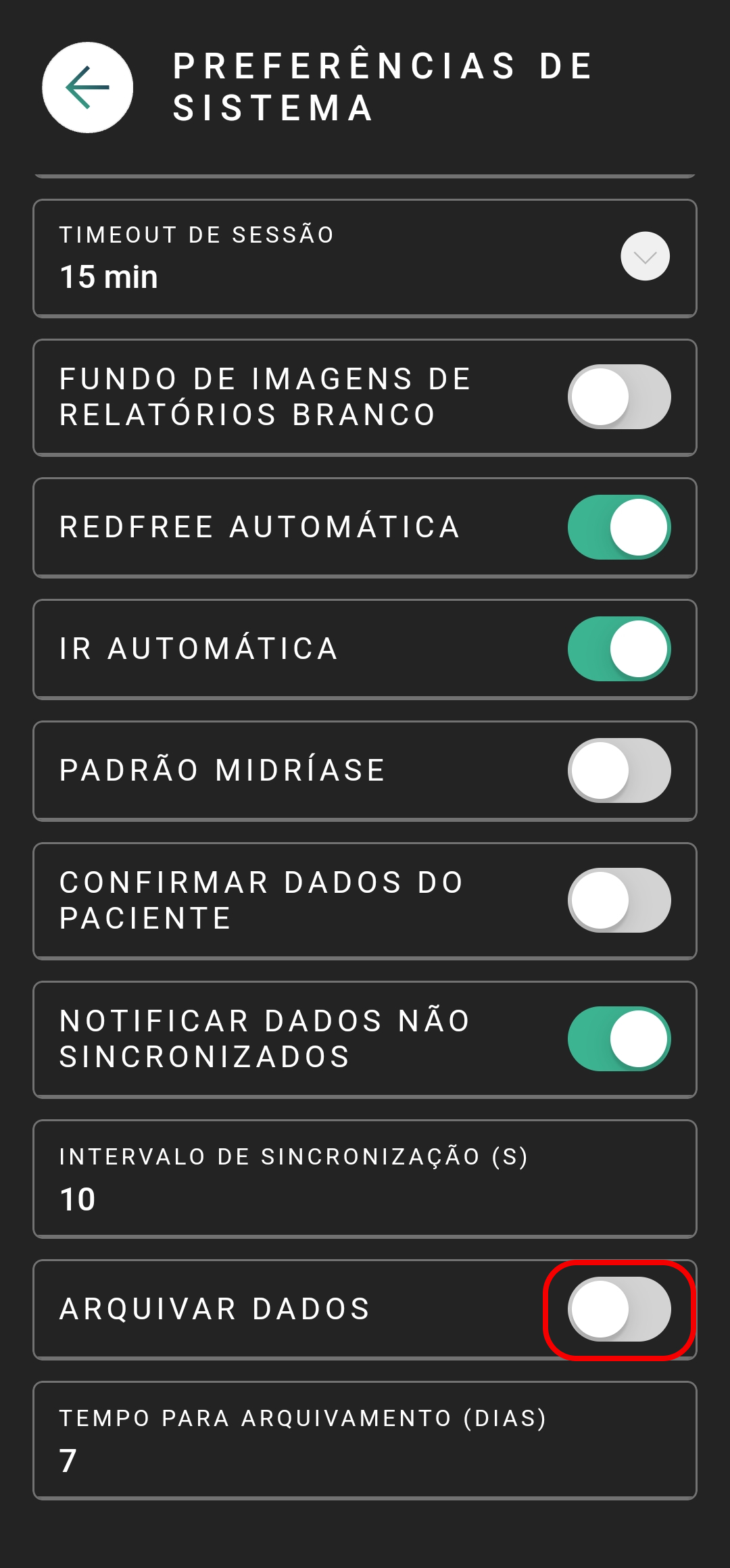Turn on Arquivar Dados
The height and width of the screenshot is (1568, 730).
(x=619, y=1309)
